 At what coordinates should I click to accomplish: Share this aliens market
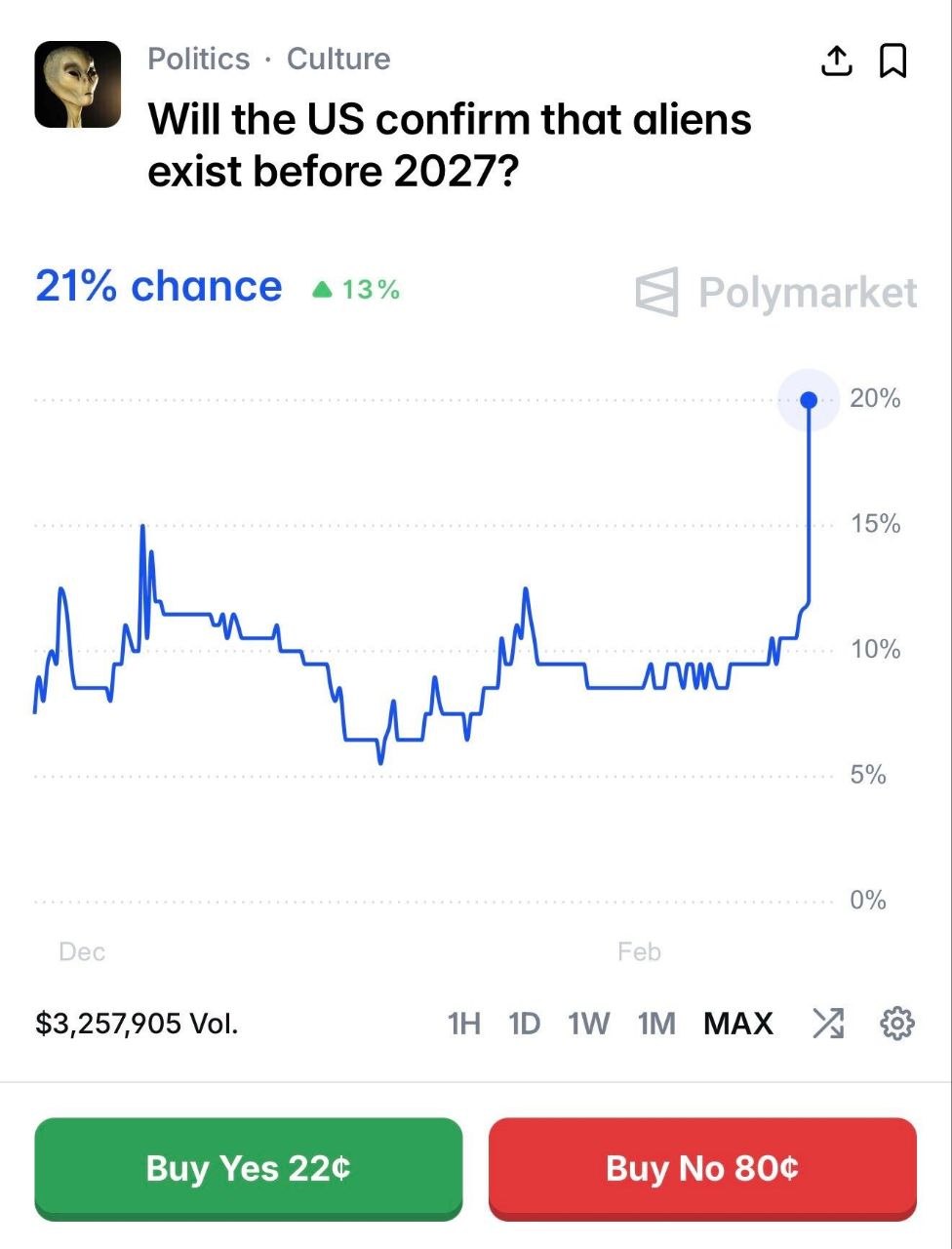(836, 60)
